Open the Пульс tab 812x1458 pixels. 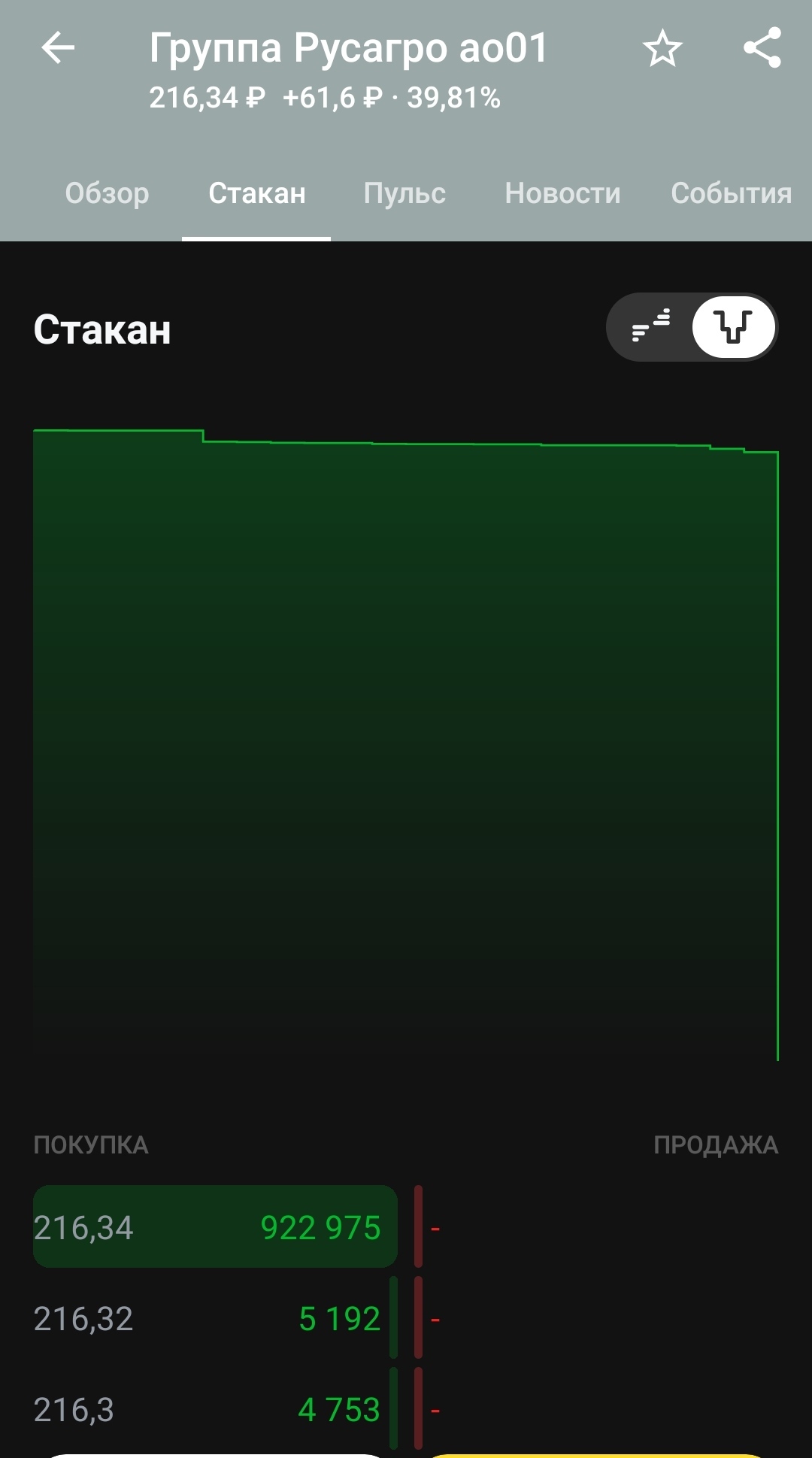404,193
